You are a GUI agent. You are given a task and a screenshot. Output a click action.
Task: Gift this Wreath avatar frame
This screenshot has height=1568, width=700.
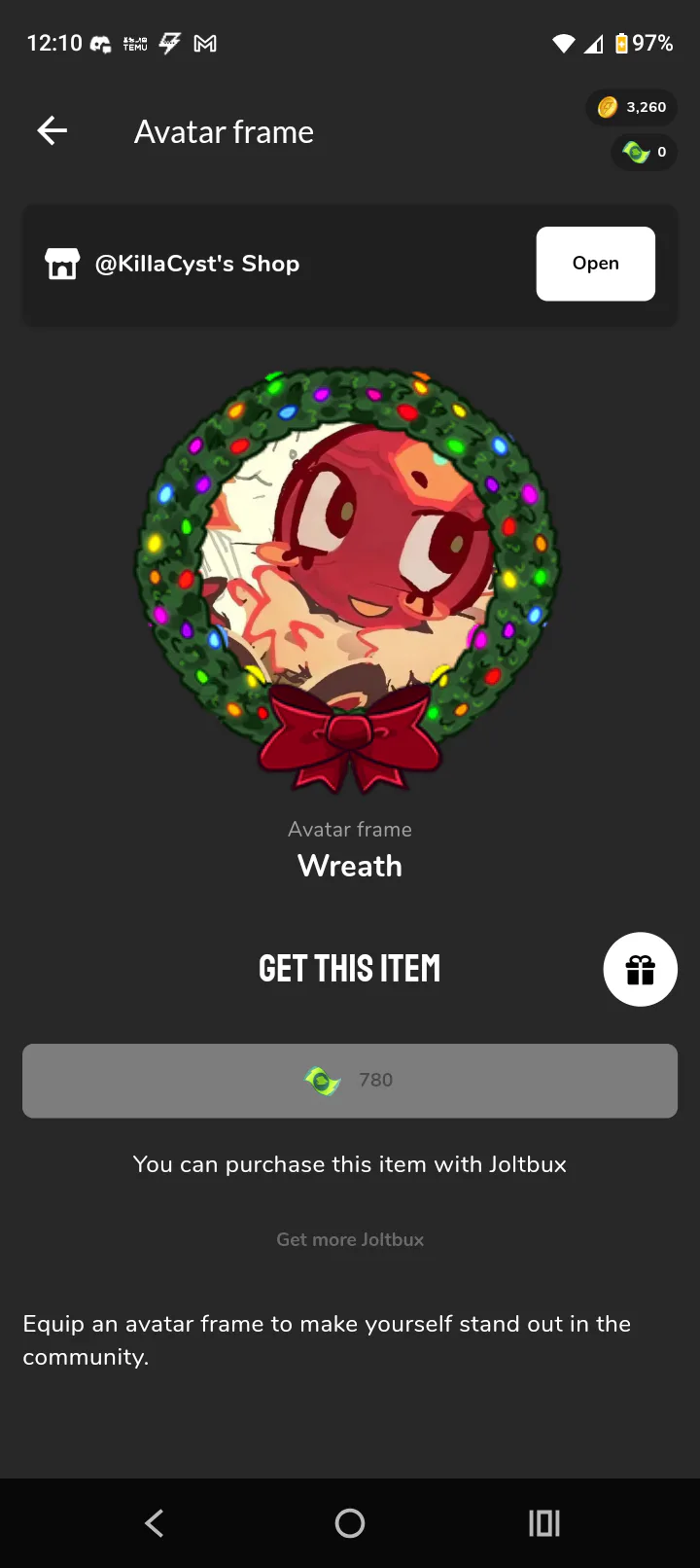click(640, 969)
